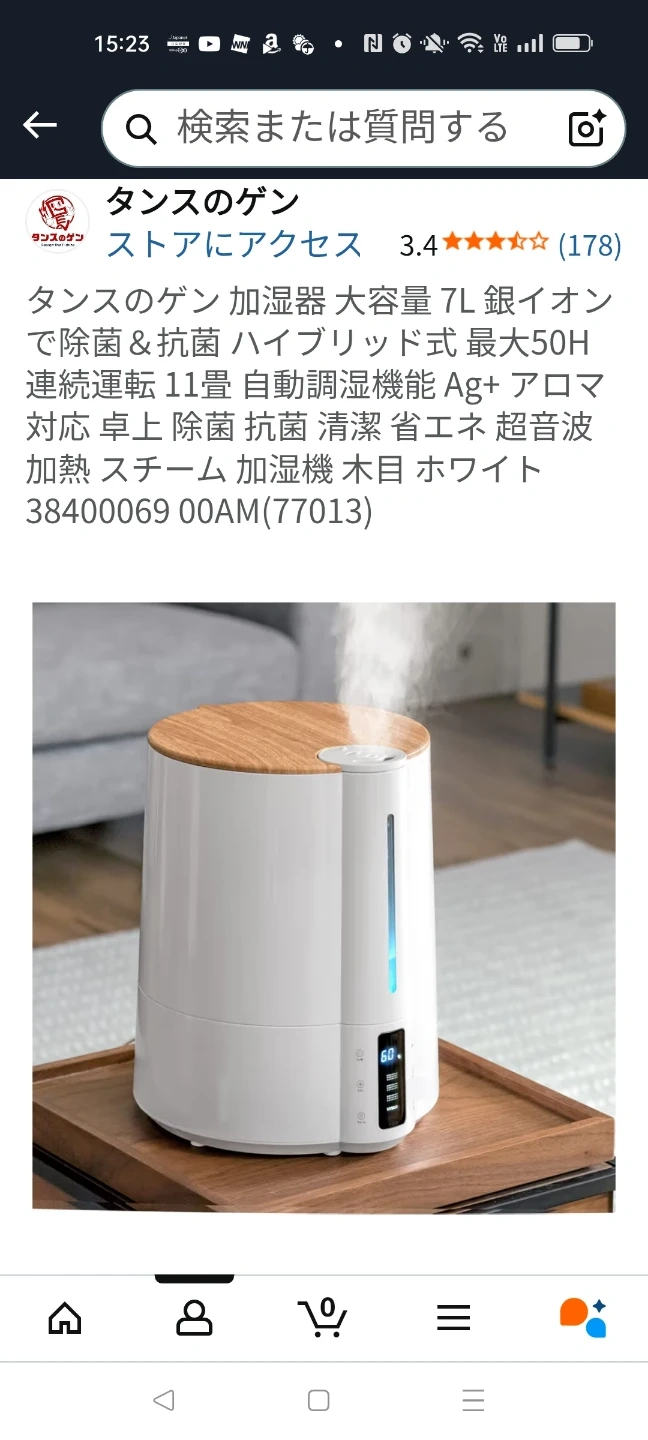The width and height of the screenshot is (648, 1440).
Task: Switch to the Home tab
Action: pos(65,1318)
